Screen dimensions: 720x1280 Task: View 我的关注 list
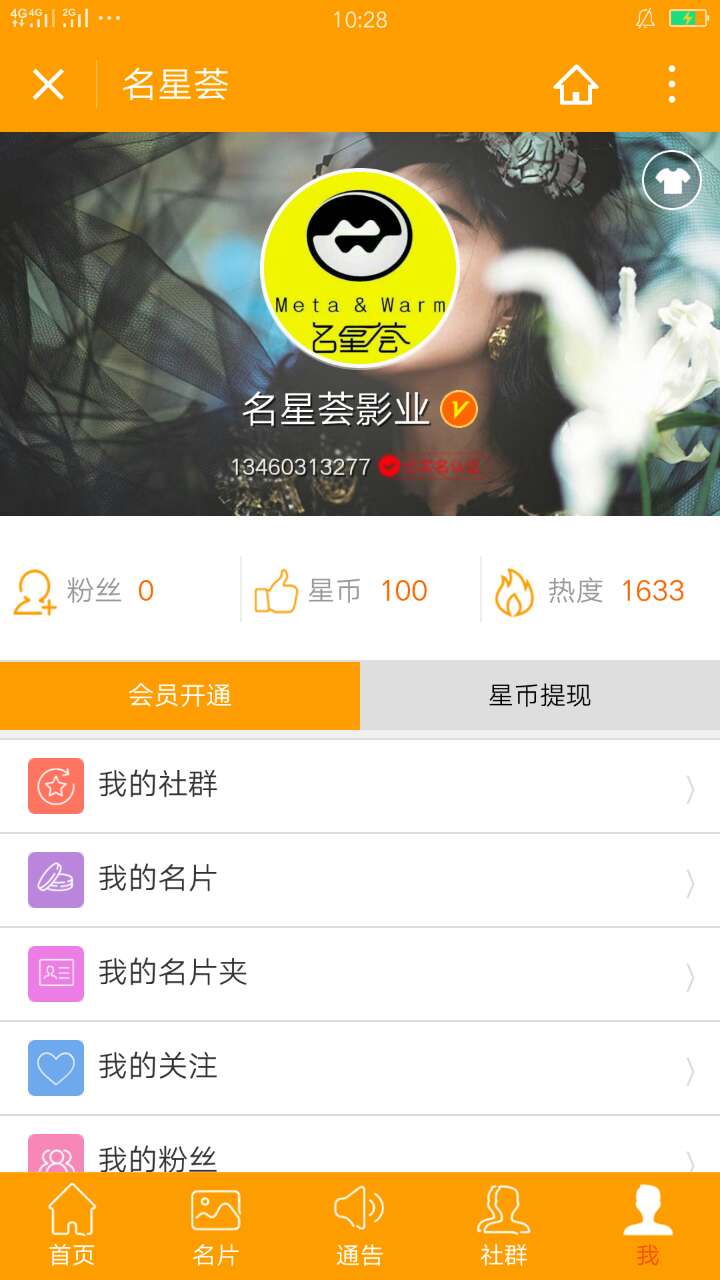tap(360, 1068)
